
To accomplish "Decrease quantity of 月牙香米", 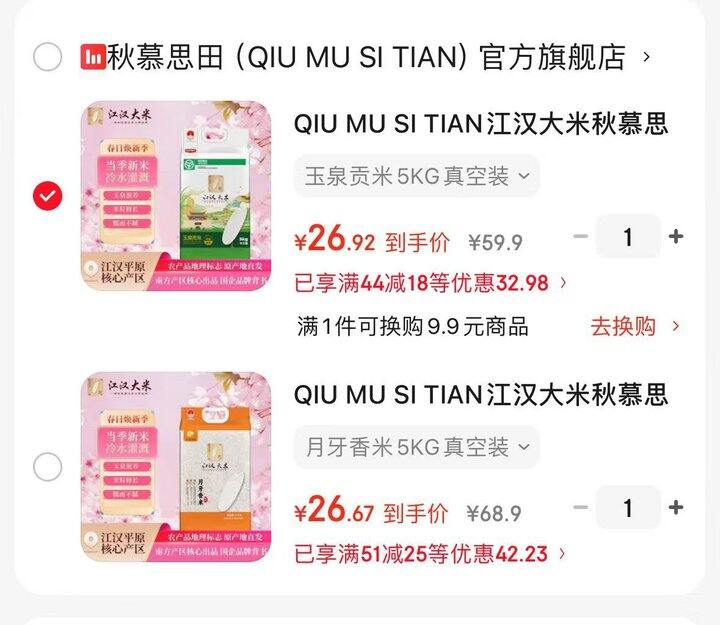I will click(x=581, y=508).
